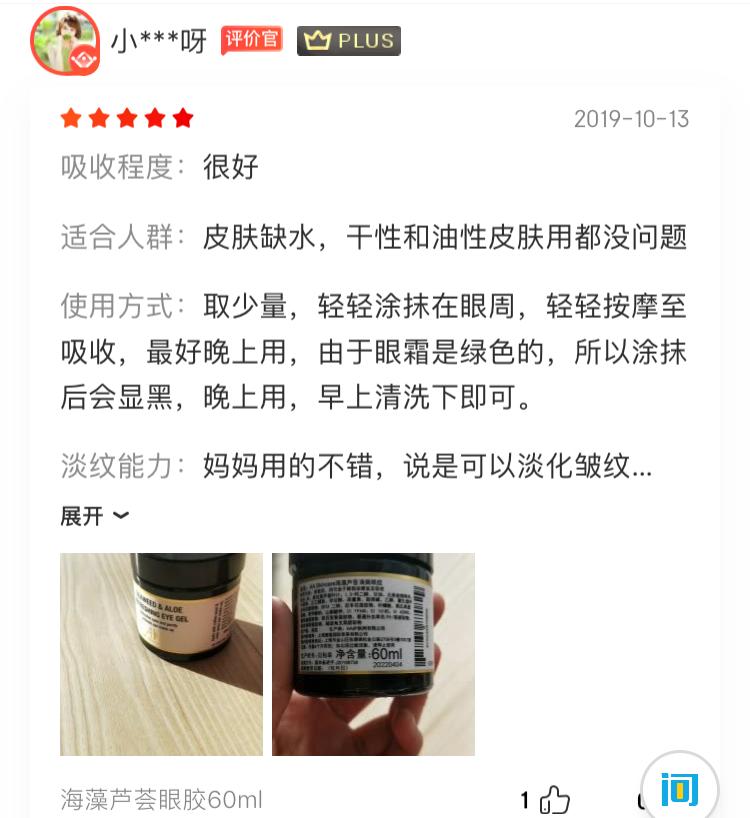Screen dimensions: 750x818
Task: Click the reviewer name 小***呀
Action: [158, 40]
